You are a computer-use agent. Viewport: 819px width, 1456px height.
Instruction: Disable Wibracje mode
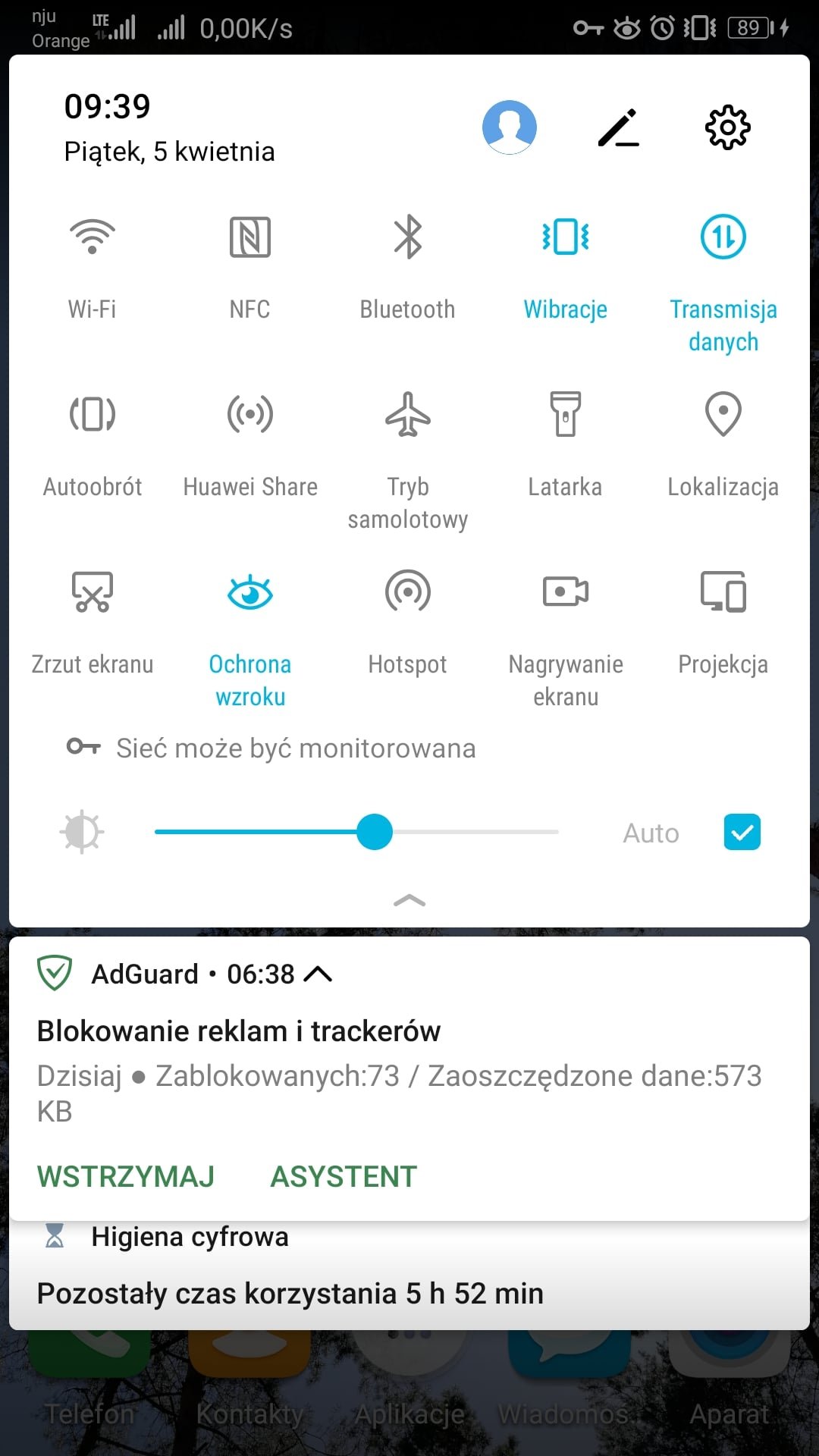pos(566,237)
